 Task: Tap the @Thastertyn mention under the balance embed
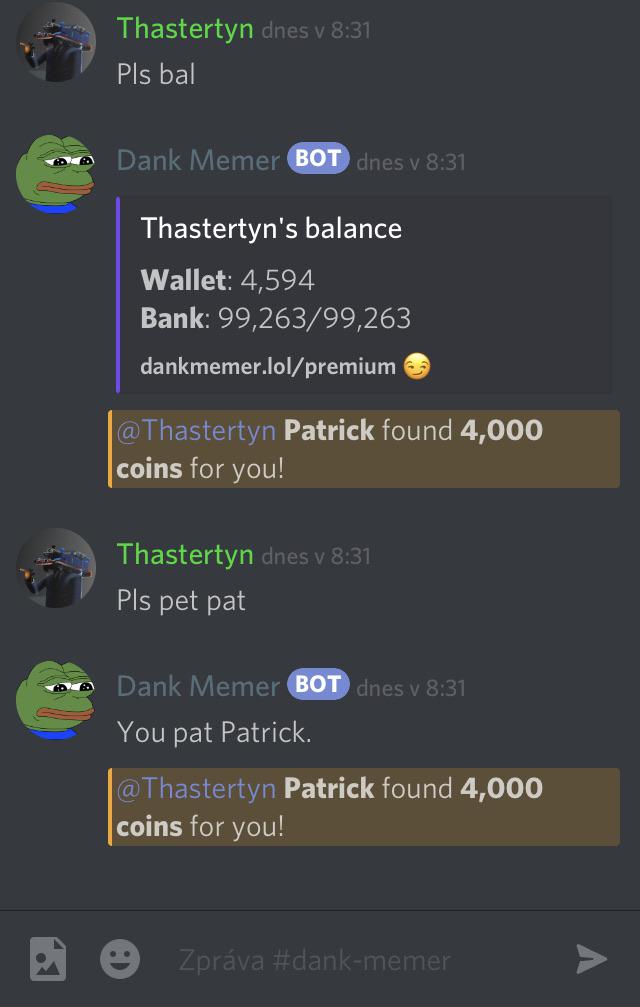coord(196,431)
